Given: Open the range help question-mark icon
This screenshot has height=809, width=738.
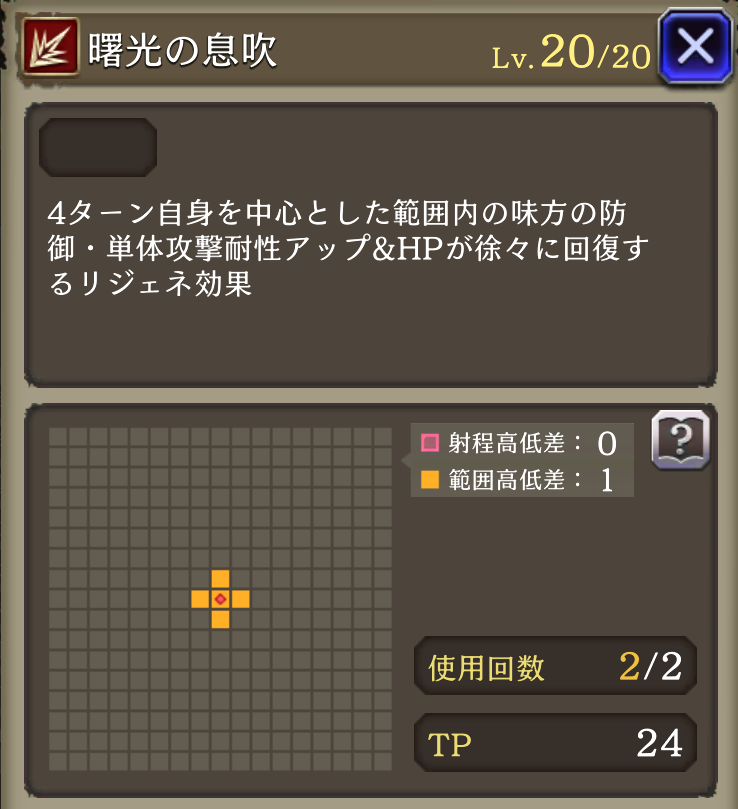Looking at the screenshot, I should coord(680,439).
